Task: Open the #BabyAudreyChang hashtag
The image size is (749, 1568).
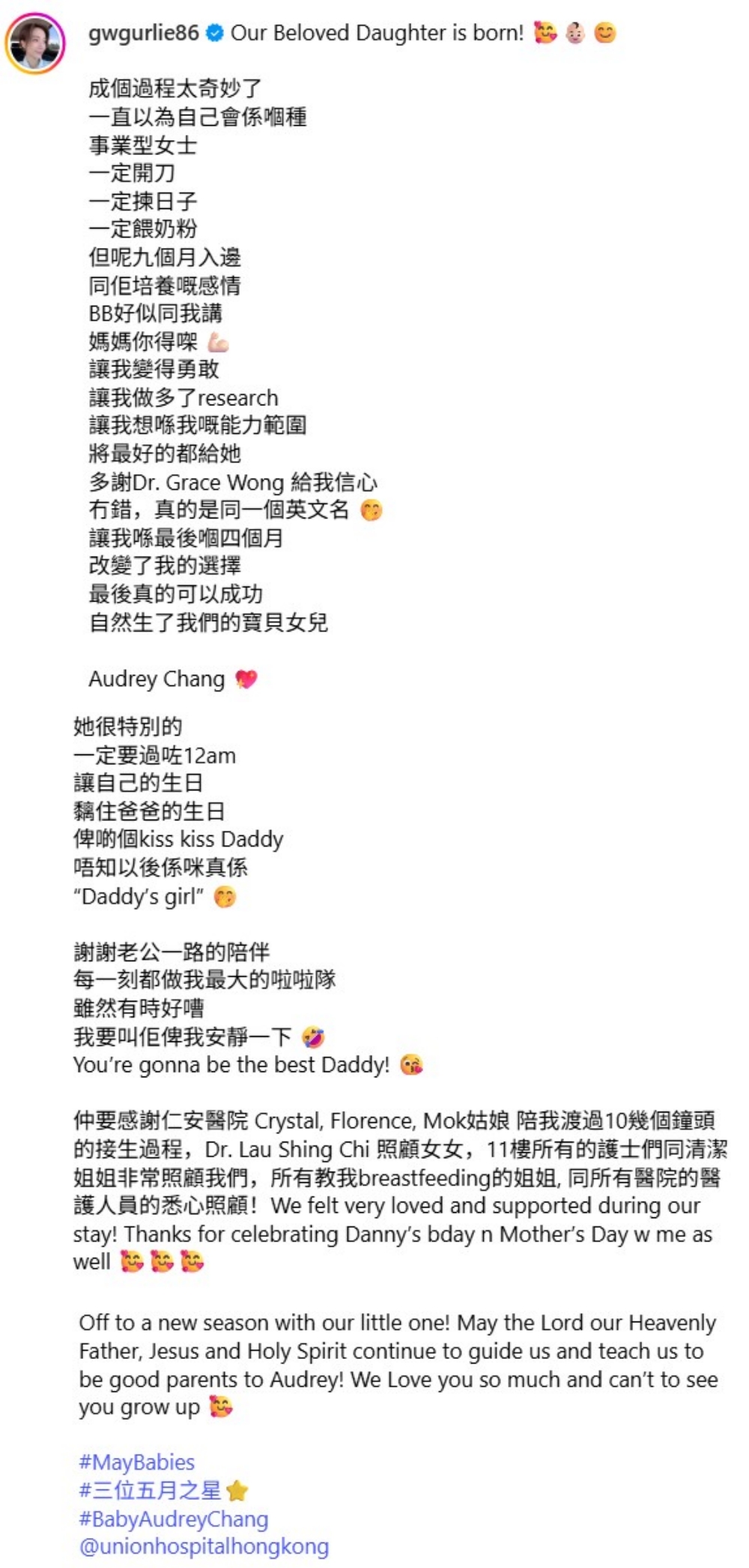Action: tap(173, 1519)
